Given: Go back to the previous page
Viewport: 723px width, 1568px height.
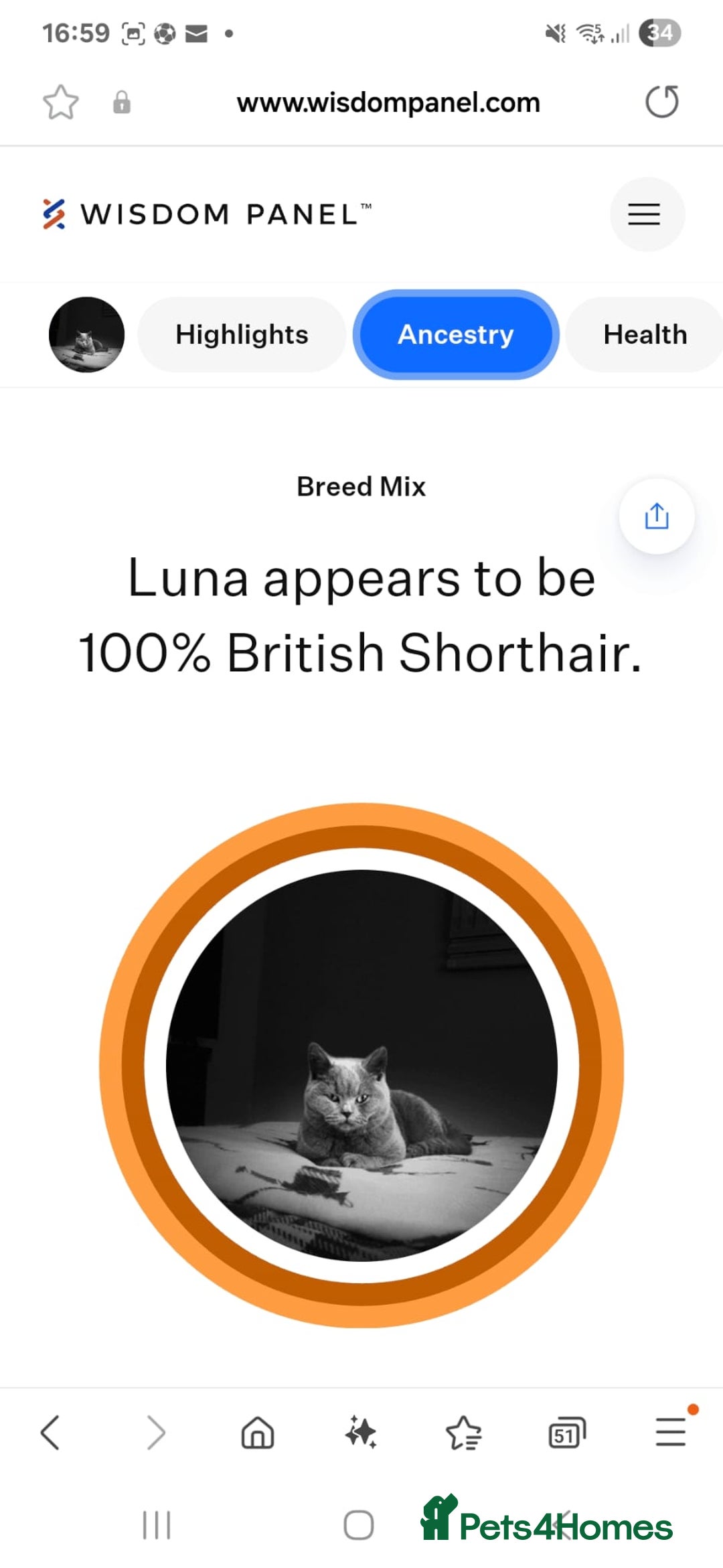Looking at the screenshot, I should pyautogui.click(x=50, y=1433).
